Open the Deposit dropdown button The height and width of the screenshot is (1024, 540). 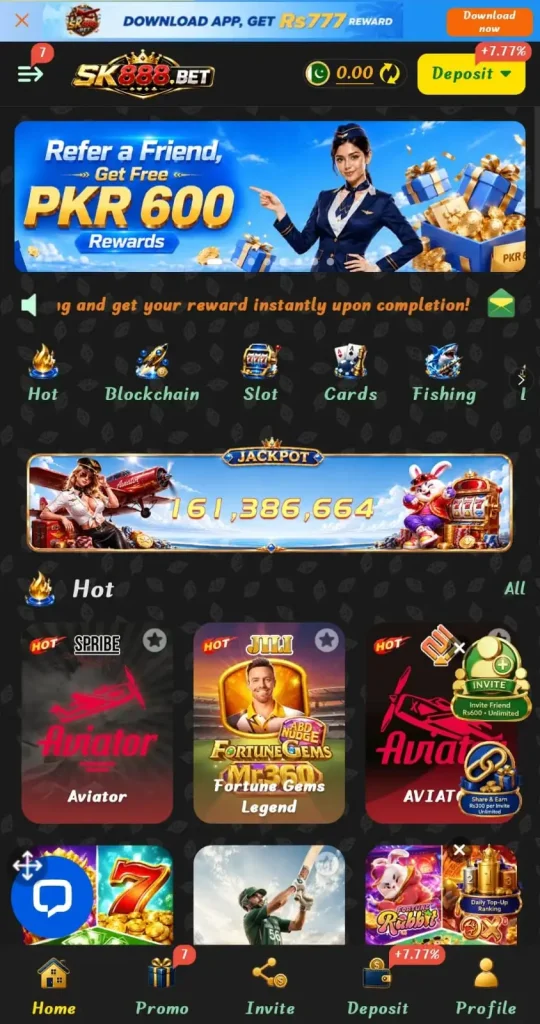click(x=471, y=74)
